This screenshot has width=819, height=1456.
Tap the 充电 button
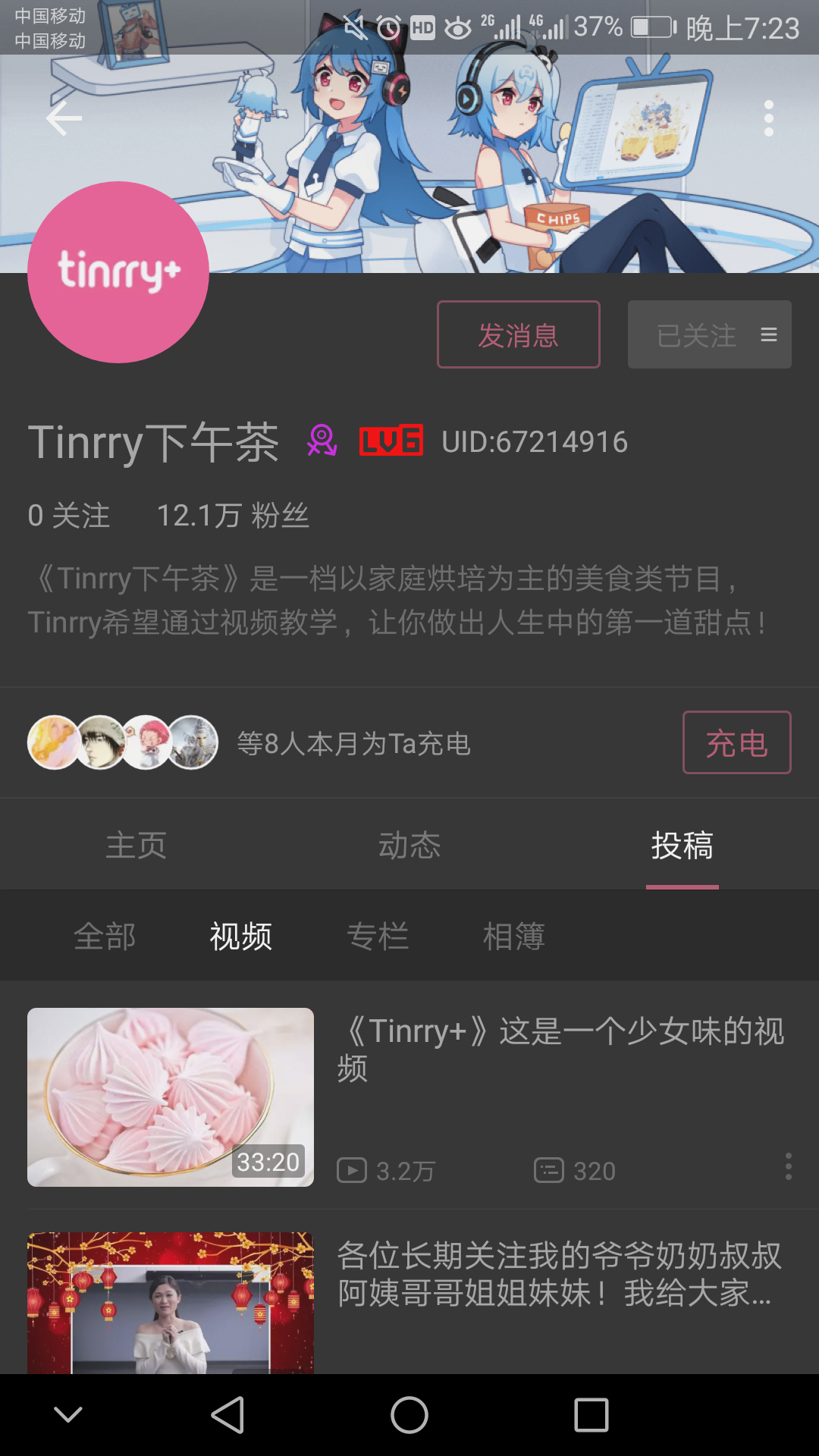(736, 743)
